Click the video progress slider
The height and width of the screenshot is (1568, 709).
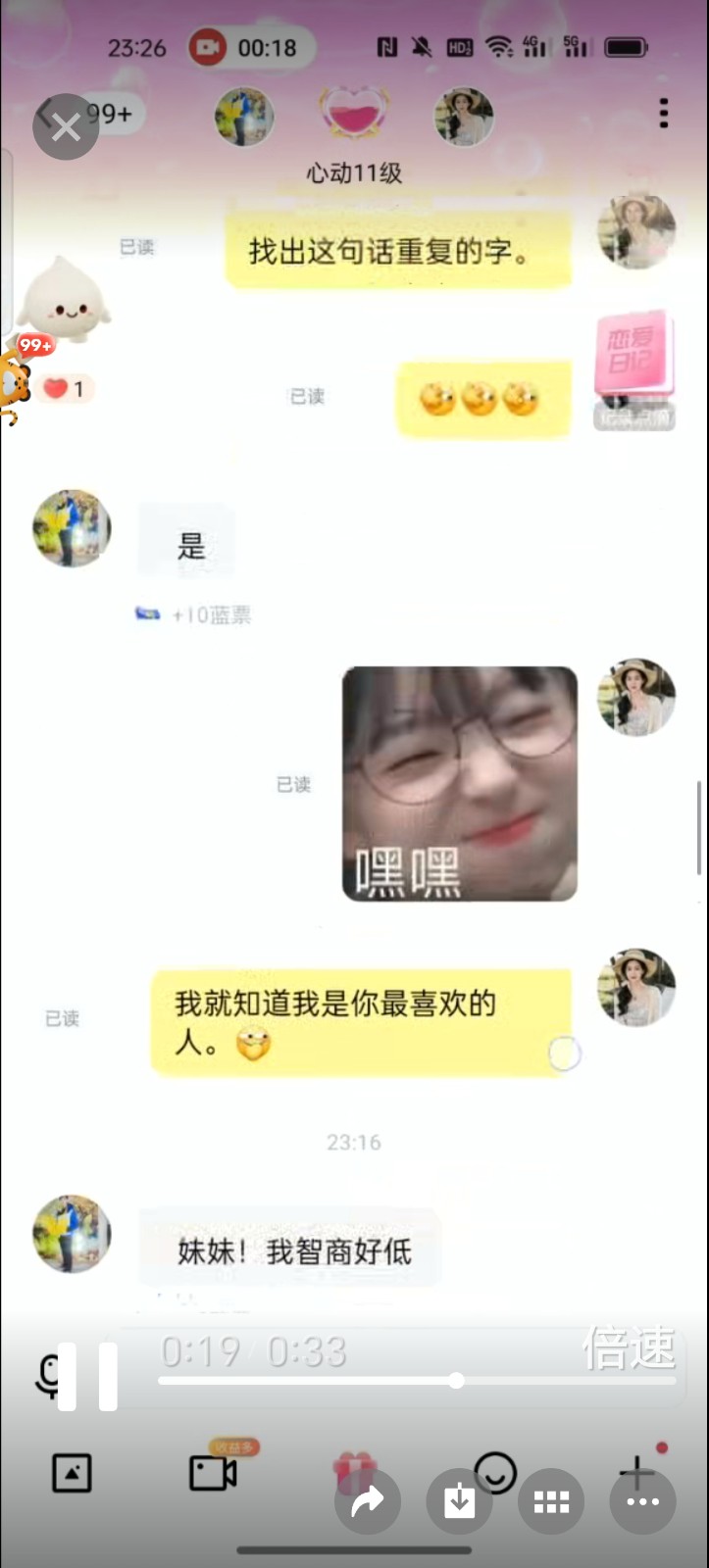click(457, 1382)
